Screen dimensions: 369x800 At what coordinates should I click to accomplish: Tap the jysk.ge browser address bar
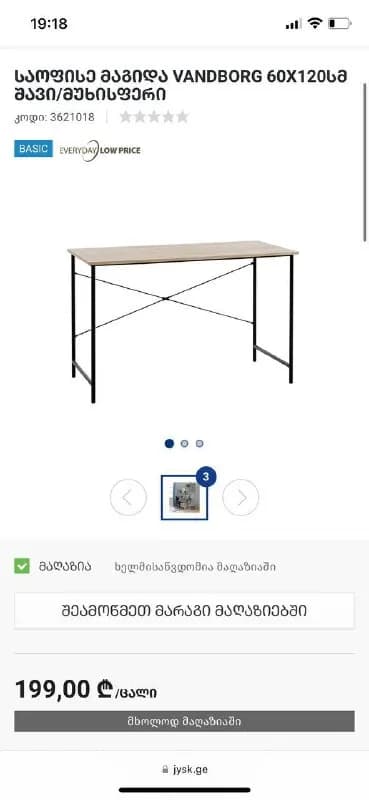184,769
